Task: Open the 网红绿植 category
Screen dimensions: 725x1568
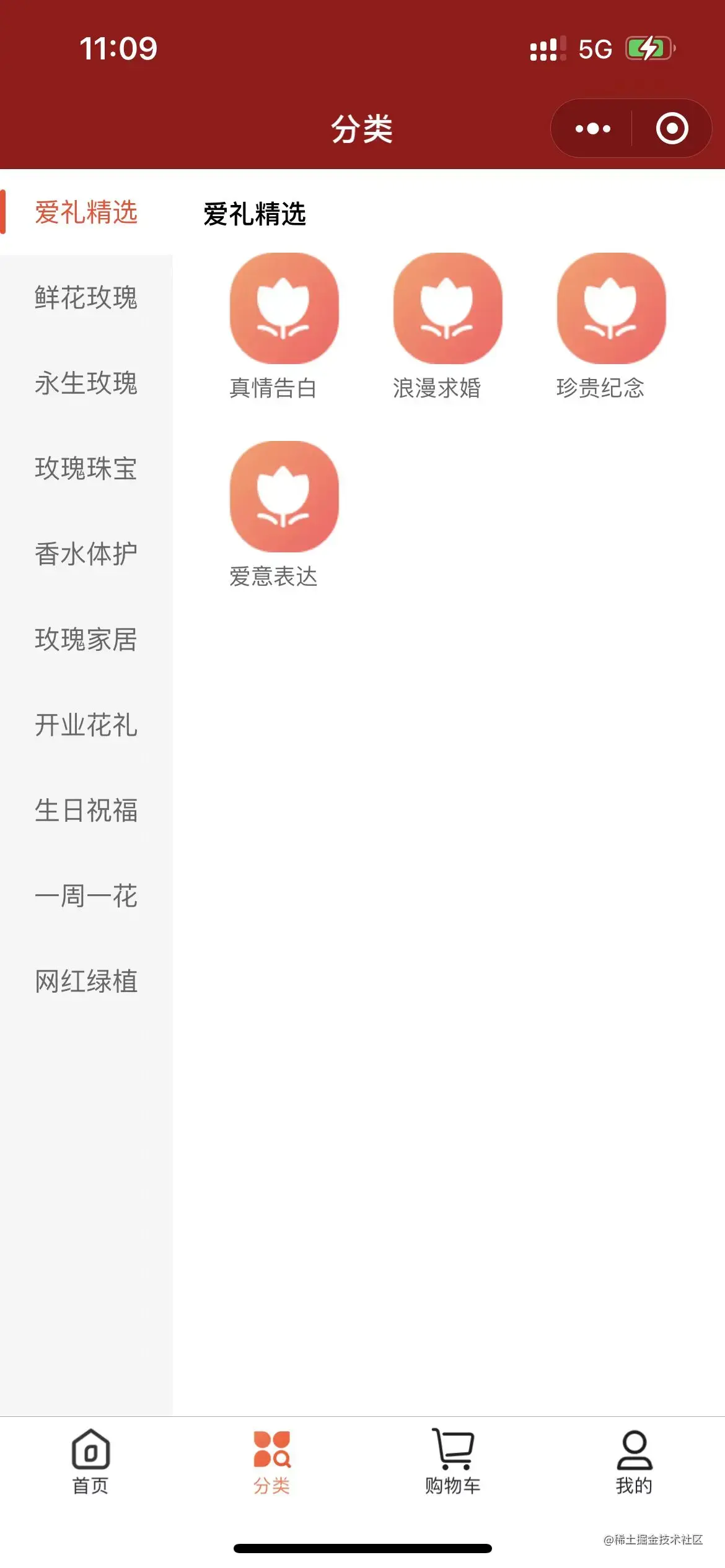Action: tap(87, 983)
